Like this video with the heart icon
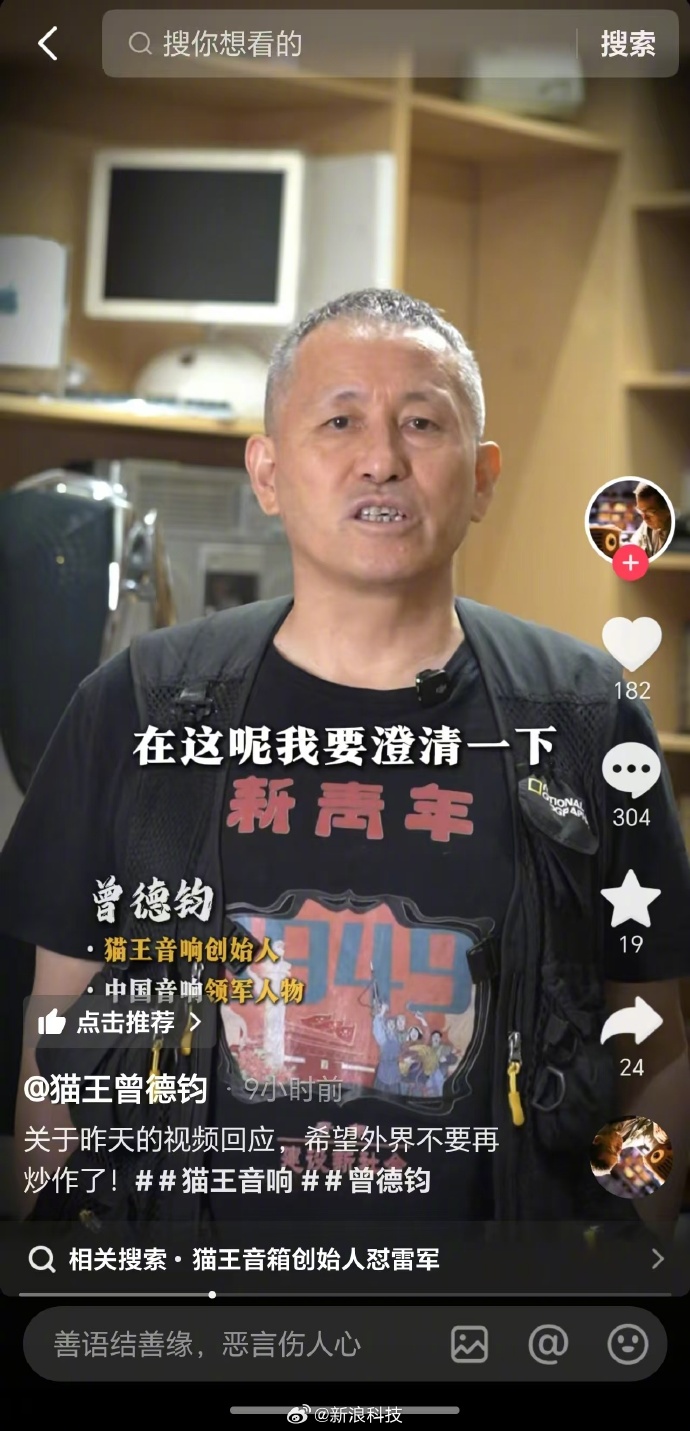 point(631,644)
